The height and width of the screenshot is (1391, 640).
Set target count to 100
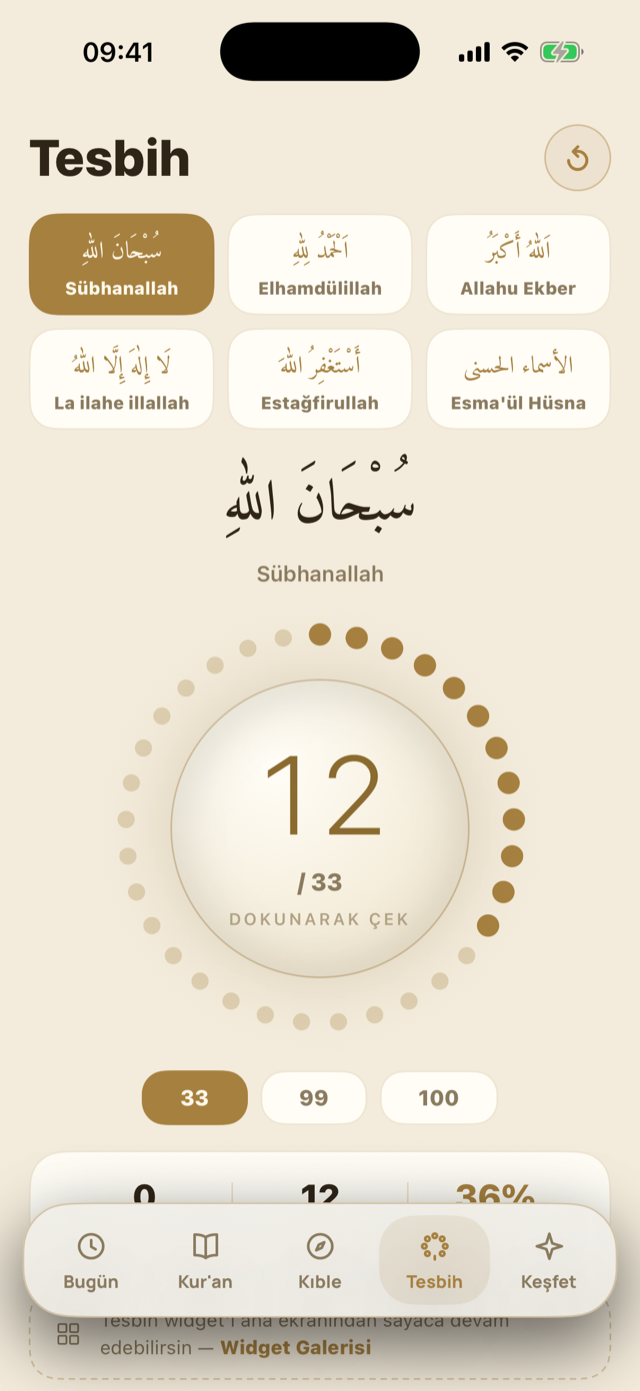438,1098
